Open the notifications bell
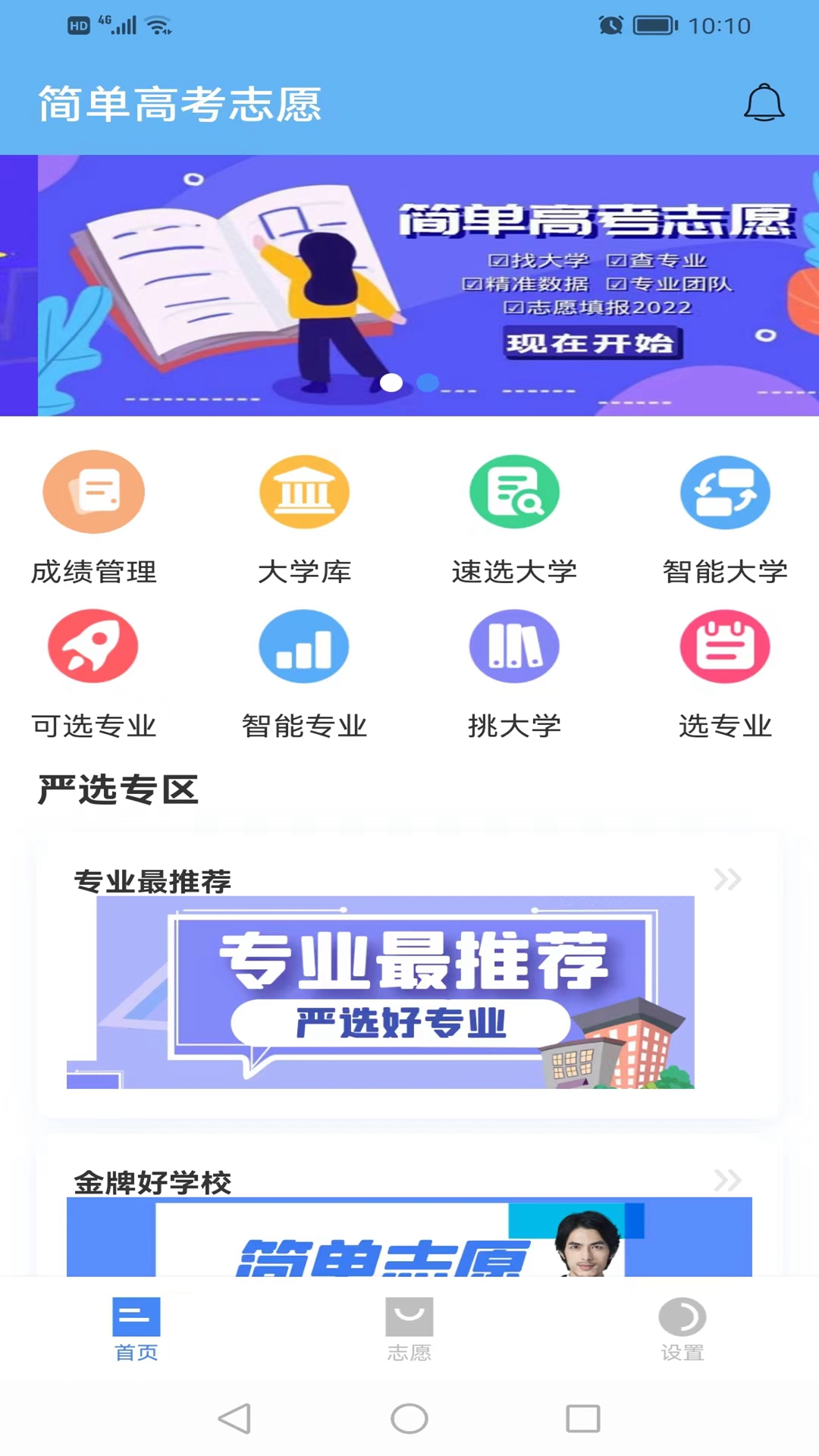The image size is (819, 1456). coord(763,103)
